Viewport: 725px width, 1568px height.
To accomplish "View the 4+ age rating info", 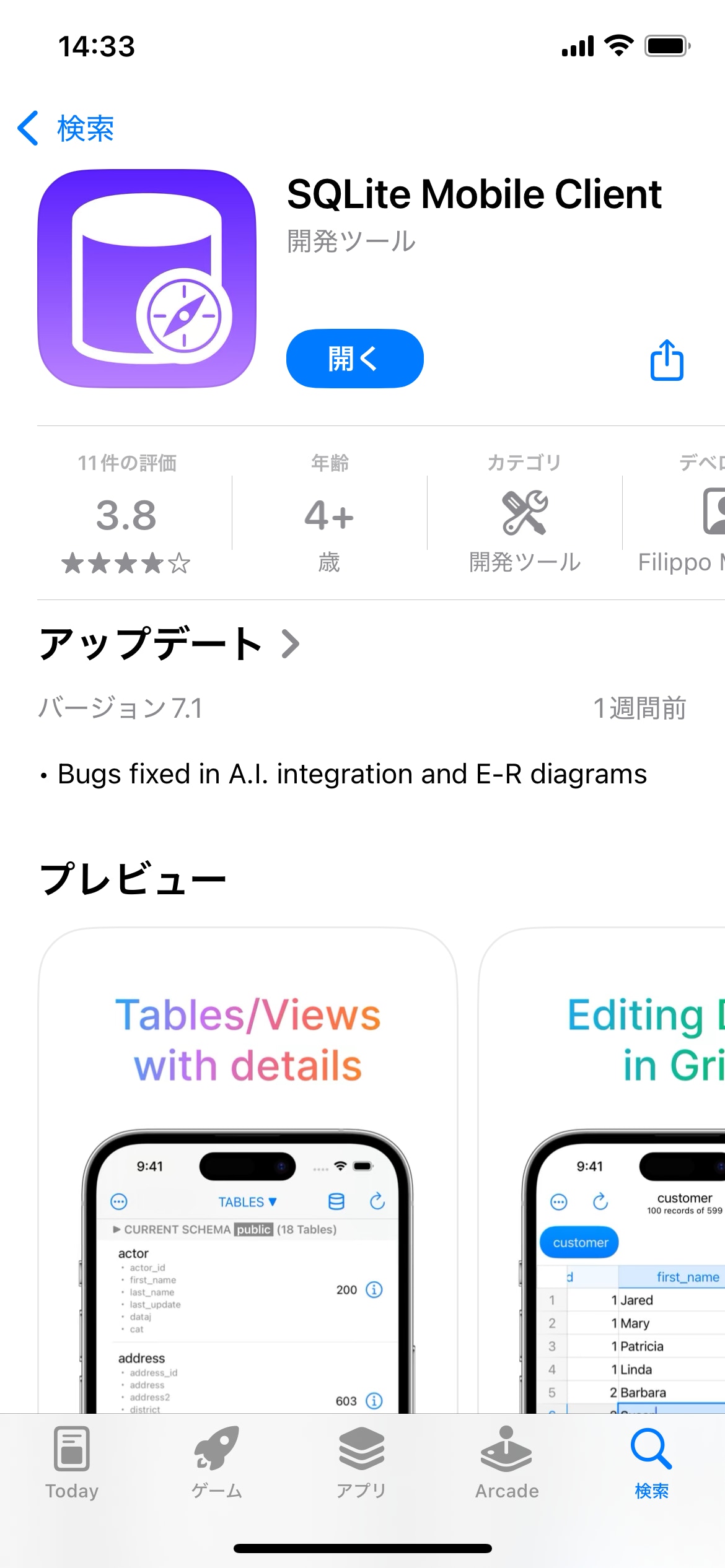I will tap(329, 513).
